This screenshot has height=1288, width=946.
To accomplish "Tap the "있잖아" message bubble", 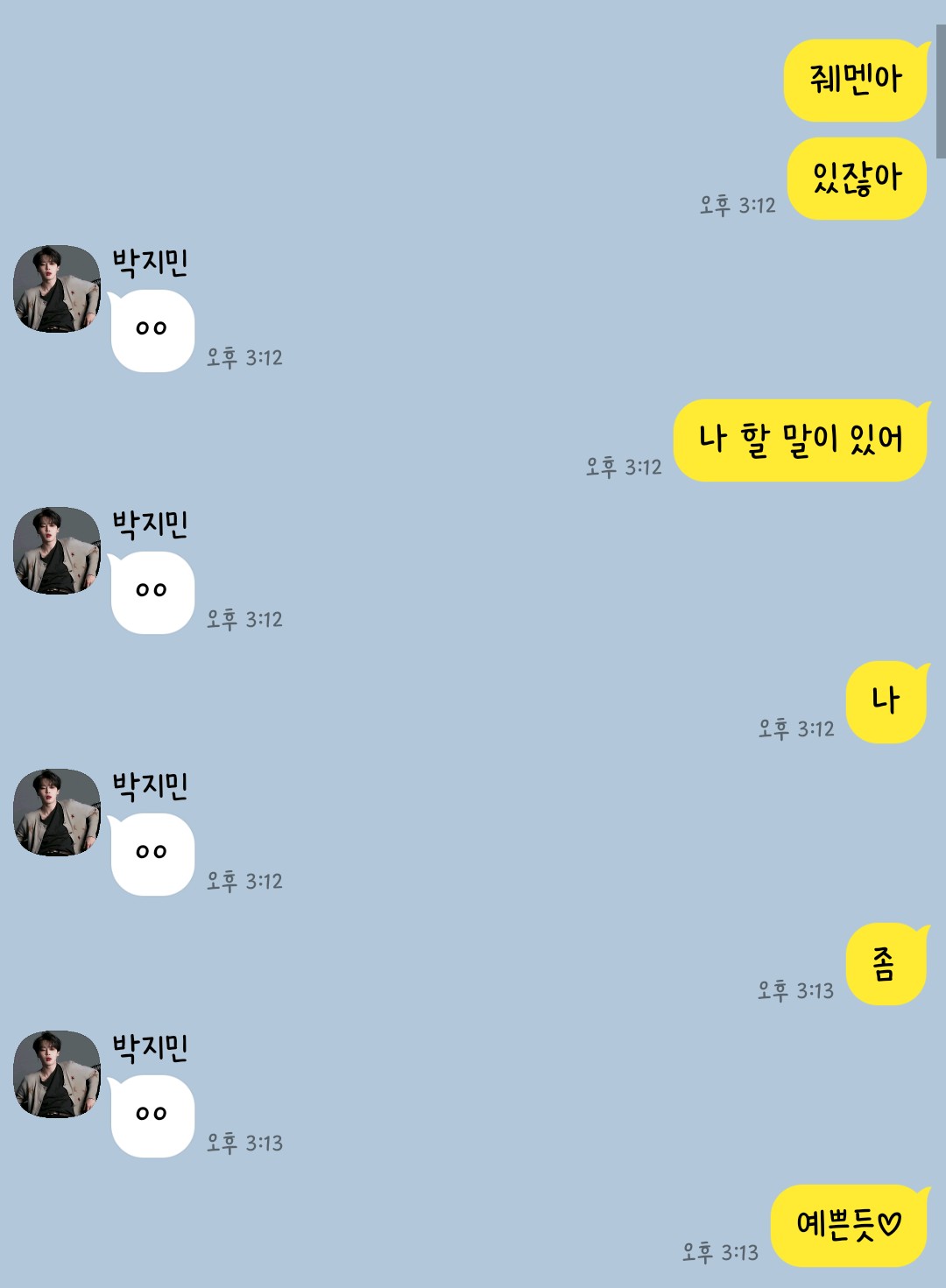I will (858, 177).
